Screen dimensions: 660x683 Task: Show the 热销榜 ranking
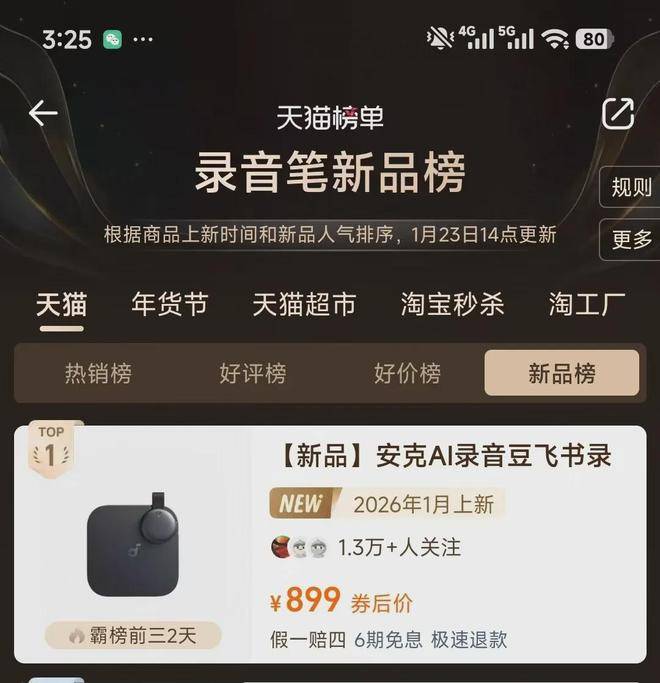[98, 374]
